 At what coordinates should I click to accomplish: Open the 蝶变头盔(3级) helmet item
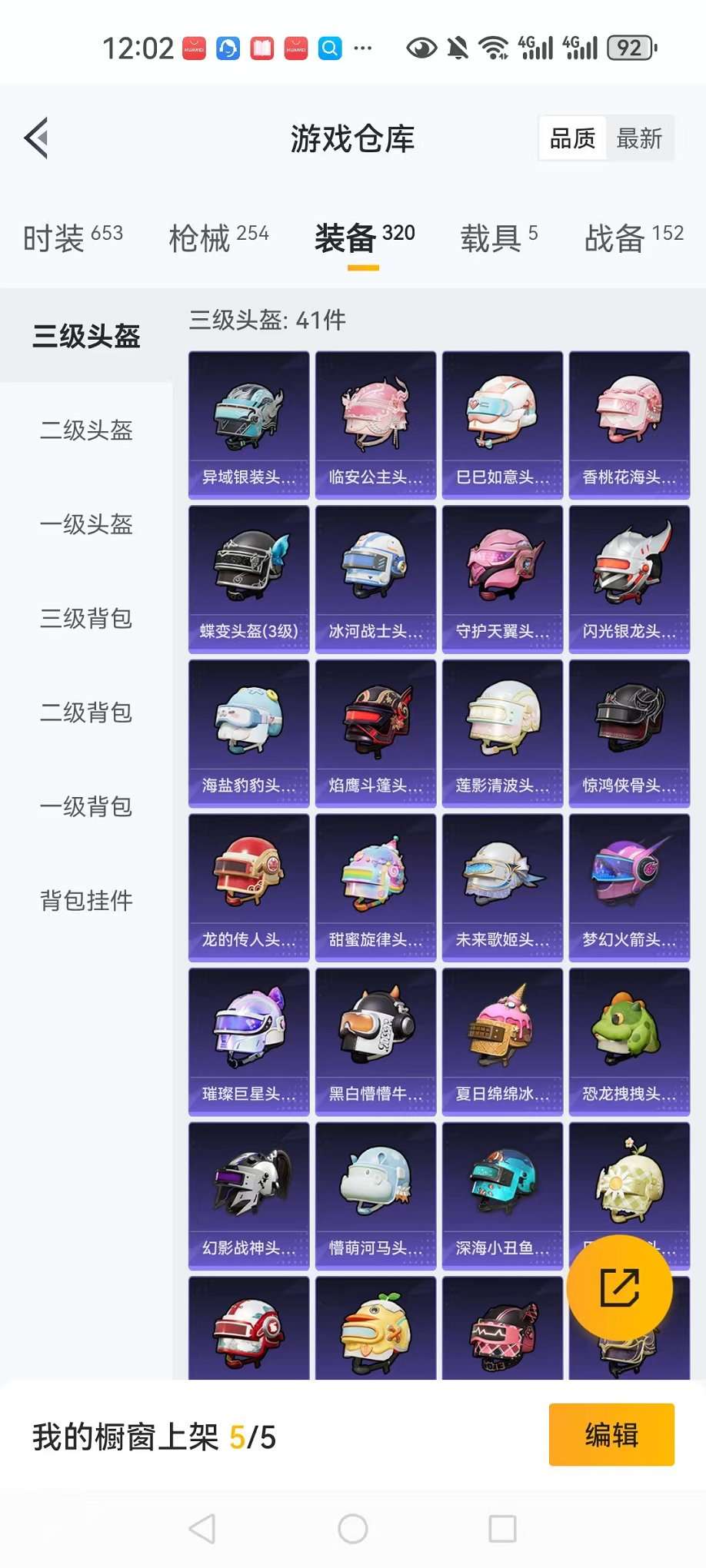(x=248, y=579)
